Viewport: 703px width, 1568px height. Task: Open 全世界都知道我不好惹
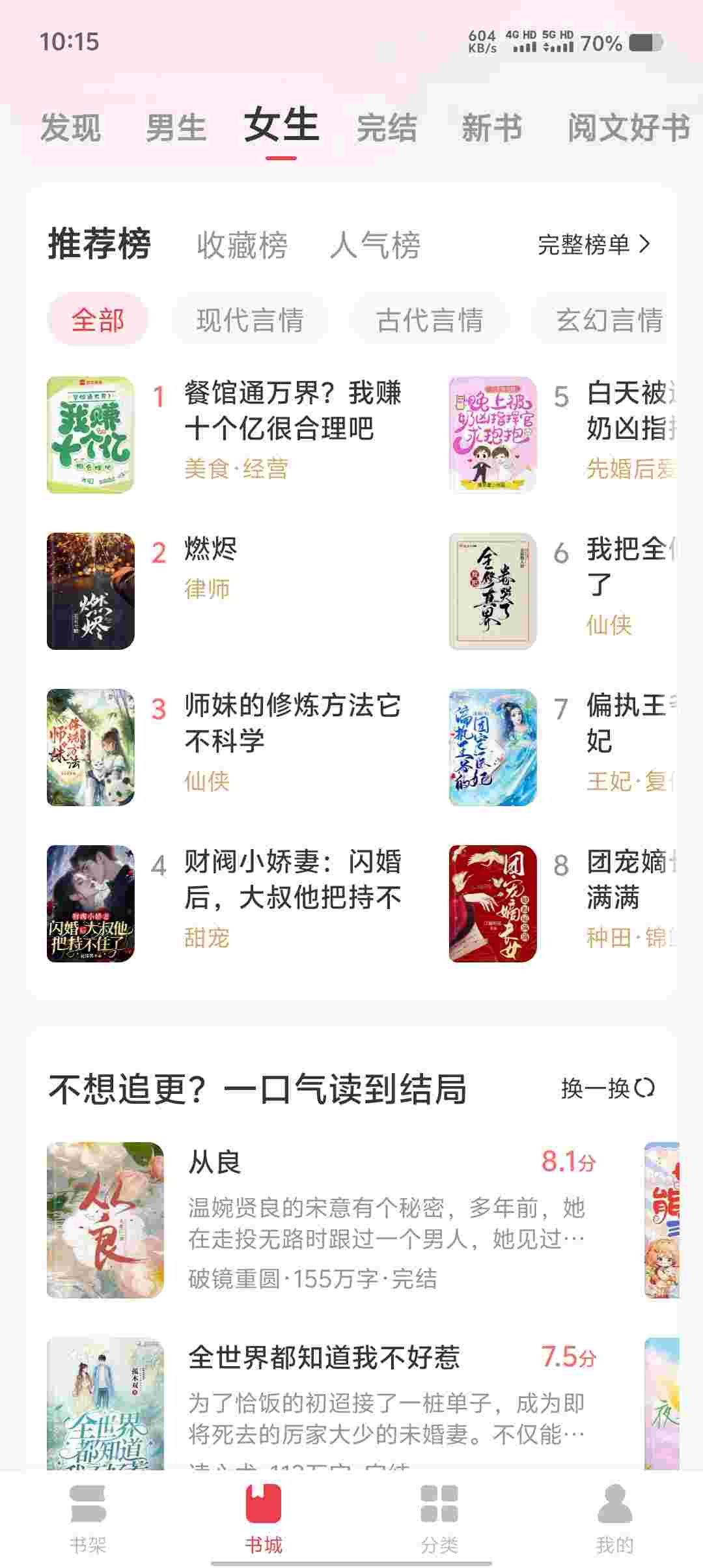pos(324,1358)
